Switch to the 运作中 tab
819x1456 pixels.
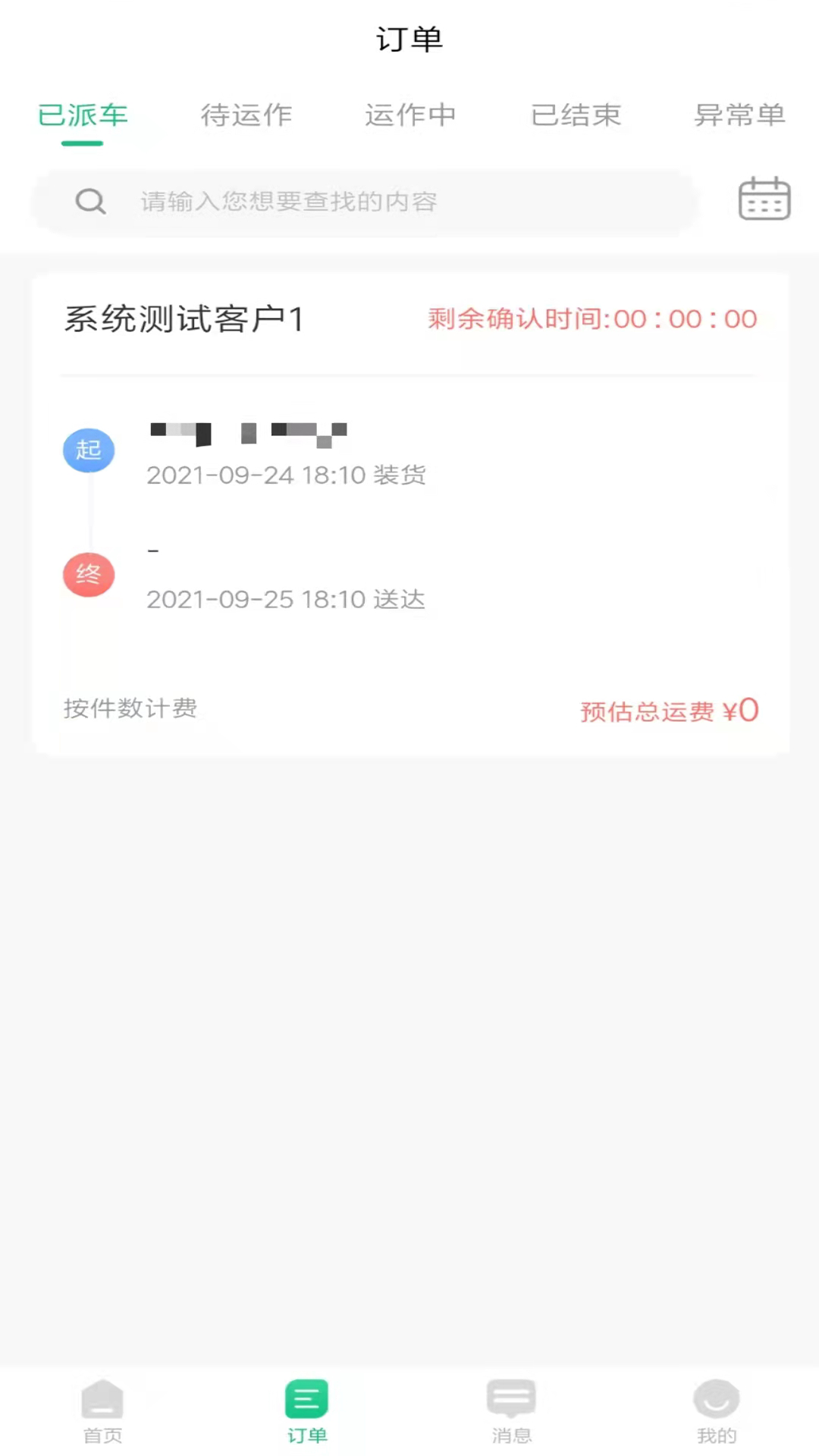[x=410, y=115]
